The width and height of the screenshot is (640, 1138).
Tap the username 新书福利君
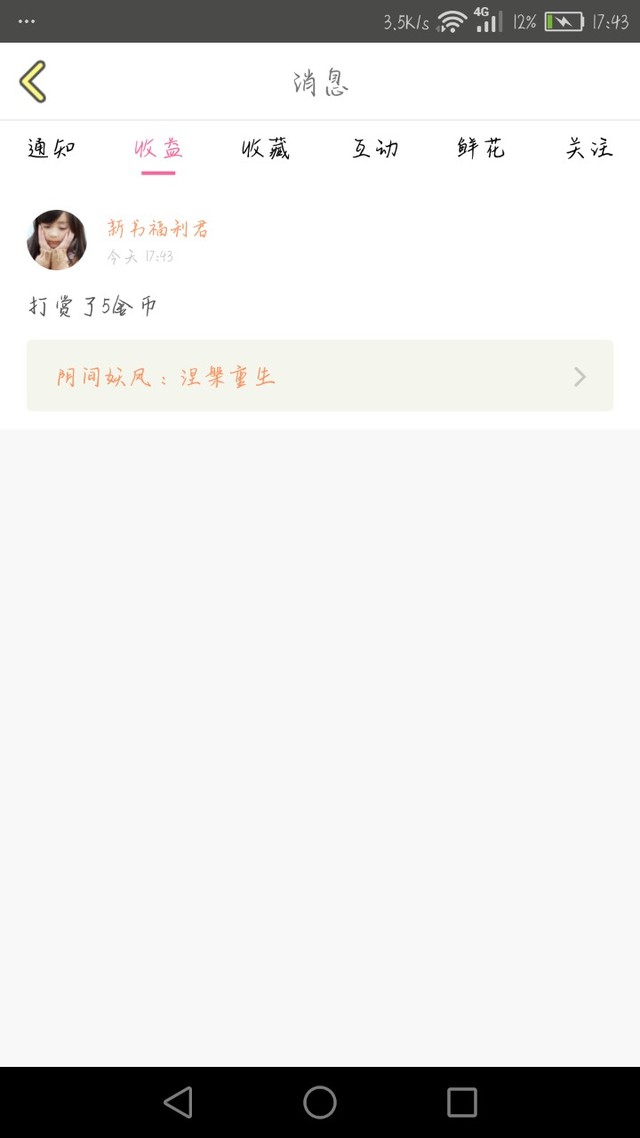tap(157, 229)
